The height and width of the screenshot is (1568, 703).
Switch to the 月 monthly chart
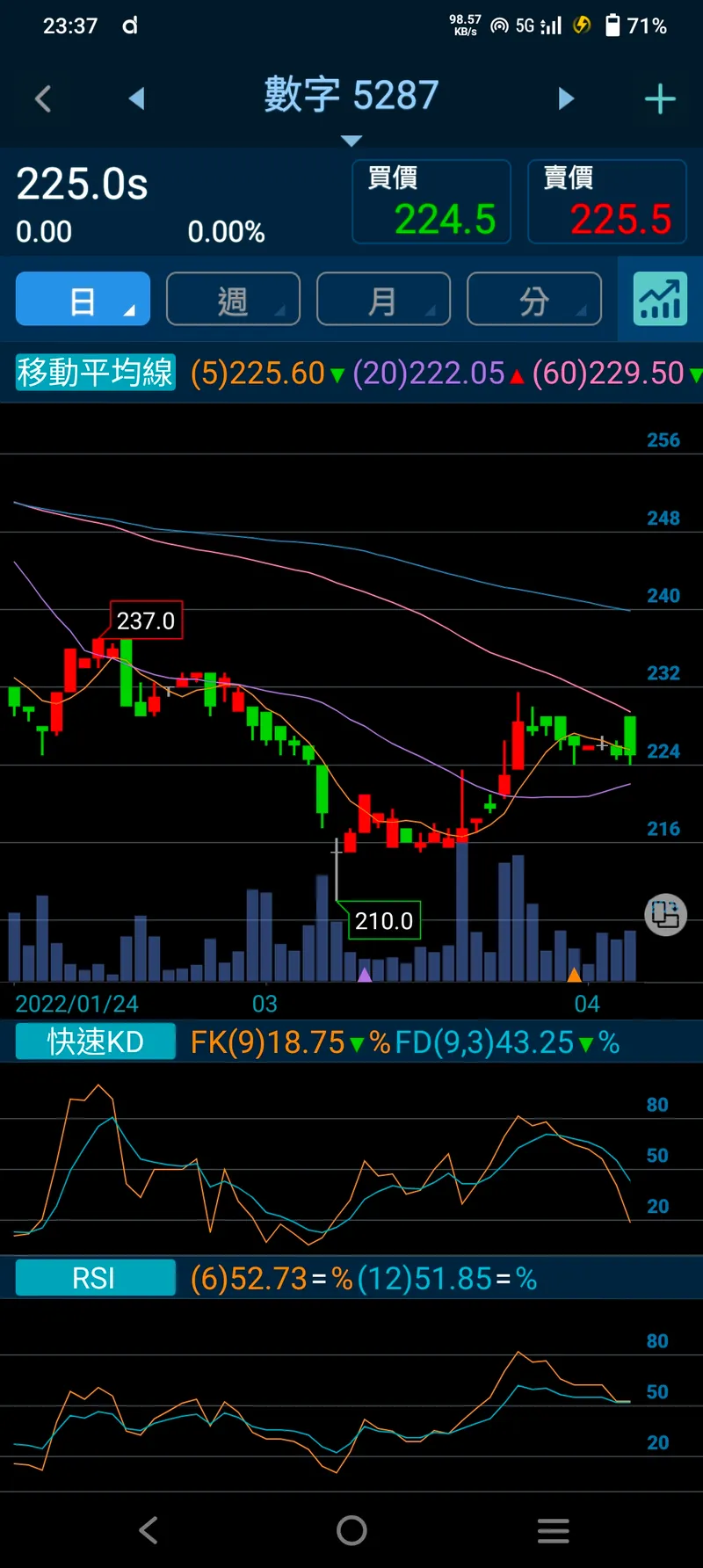[383, 300]
